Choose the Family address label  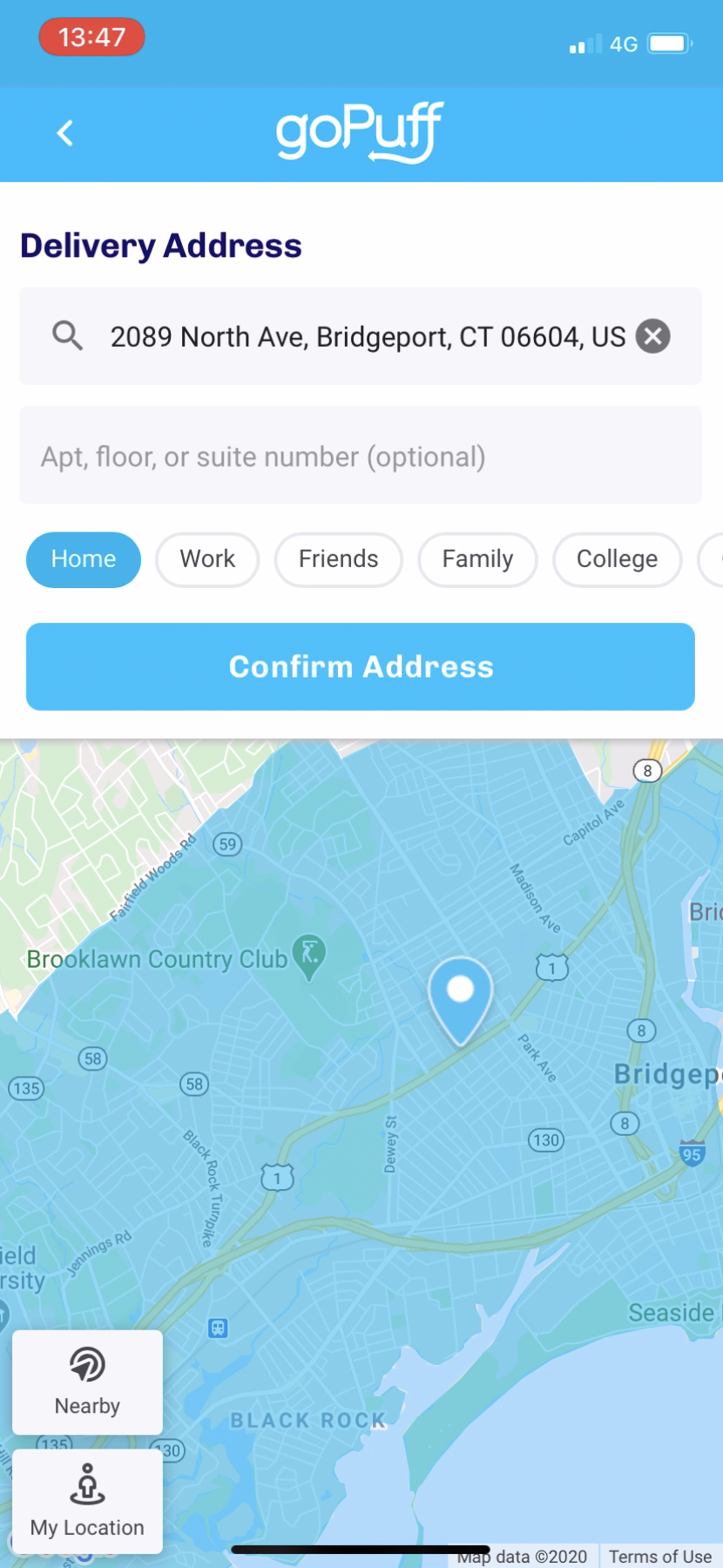pos(477,559)
